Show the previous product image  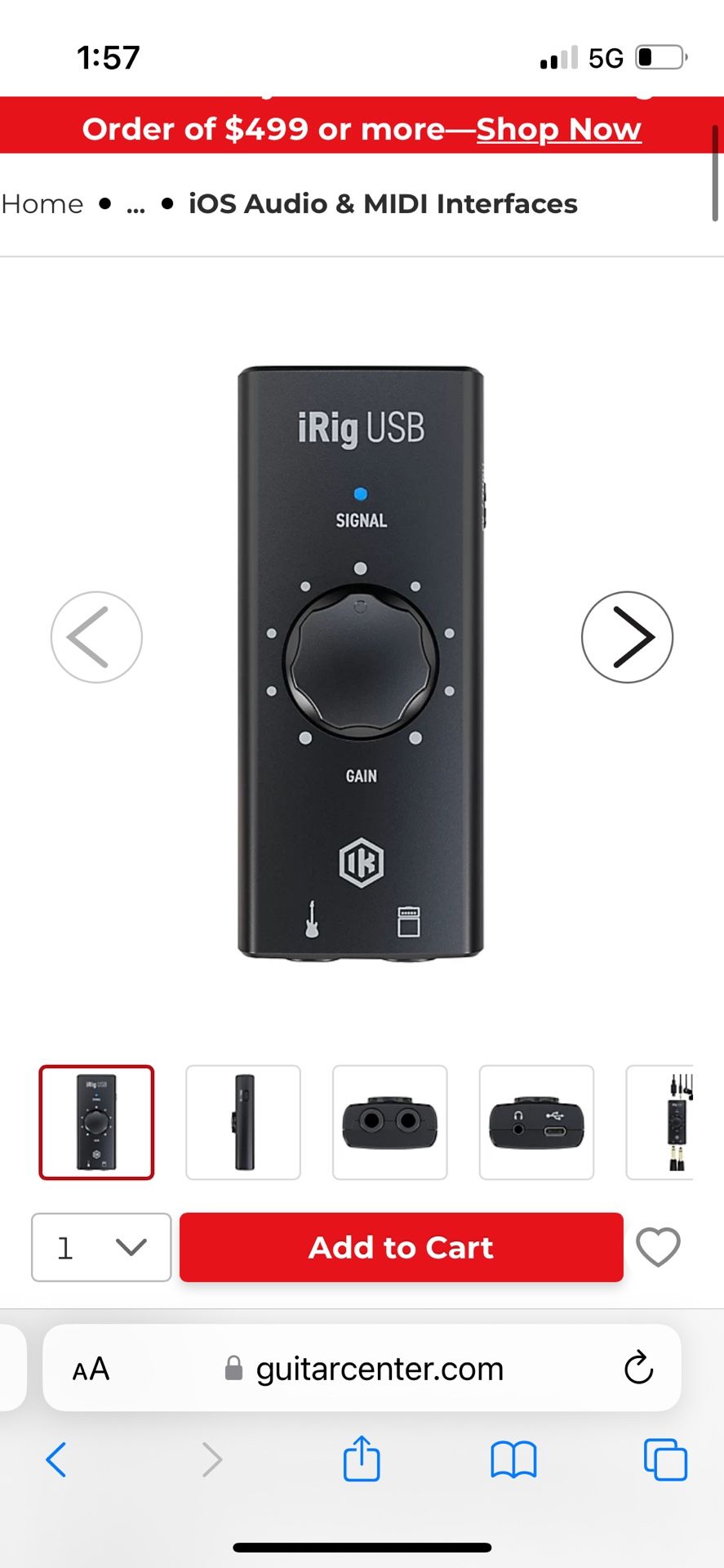point(96,637)
